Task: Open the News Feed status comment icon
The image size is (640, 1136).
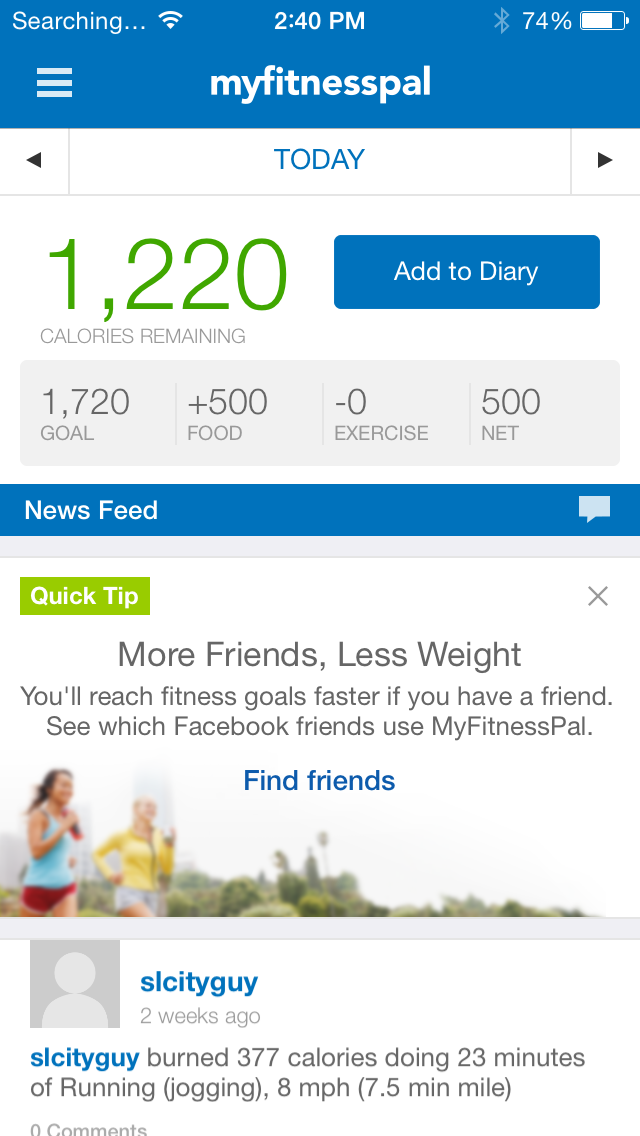Action: tap(594, 510)
